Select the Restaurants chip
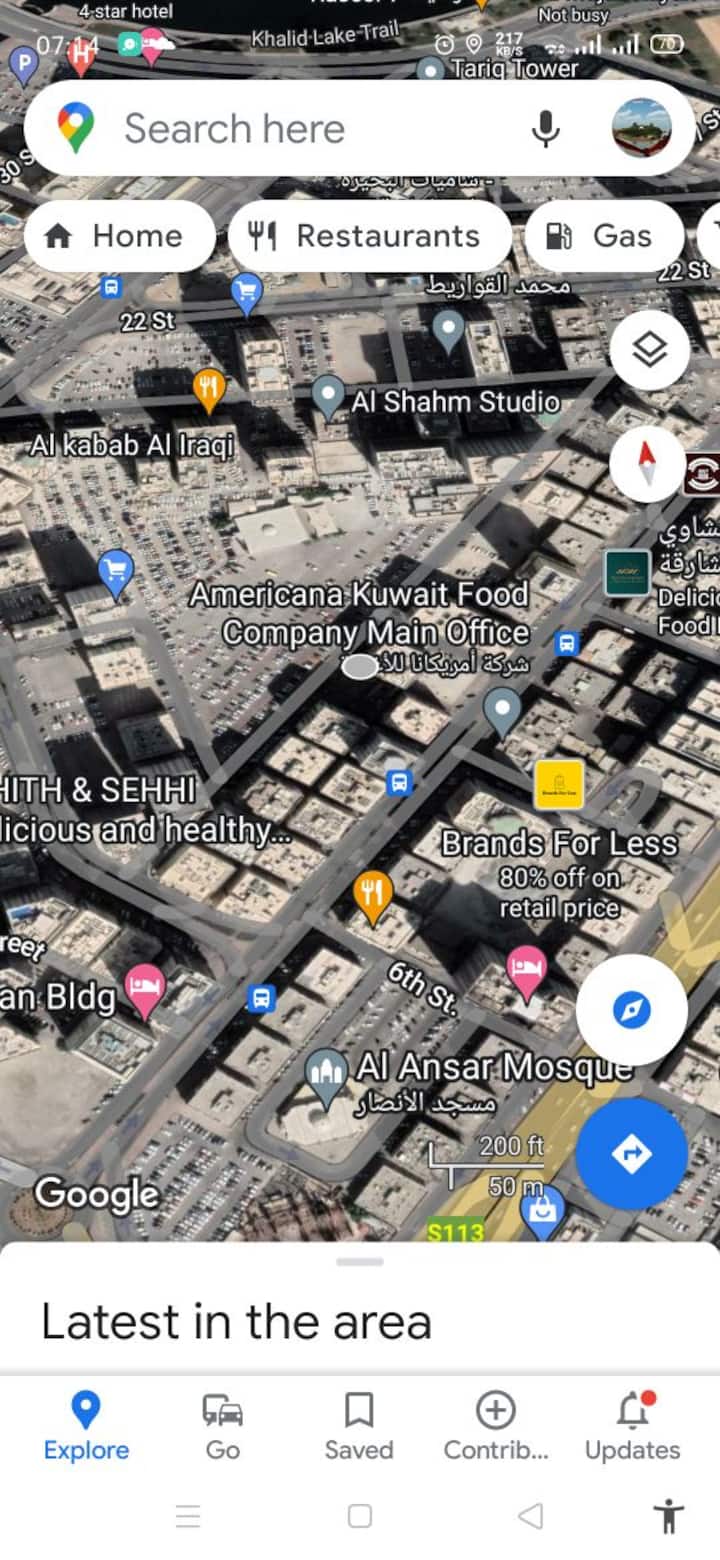This screenshot has width=720, height=1560. [x=369, y=236]
